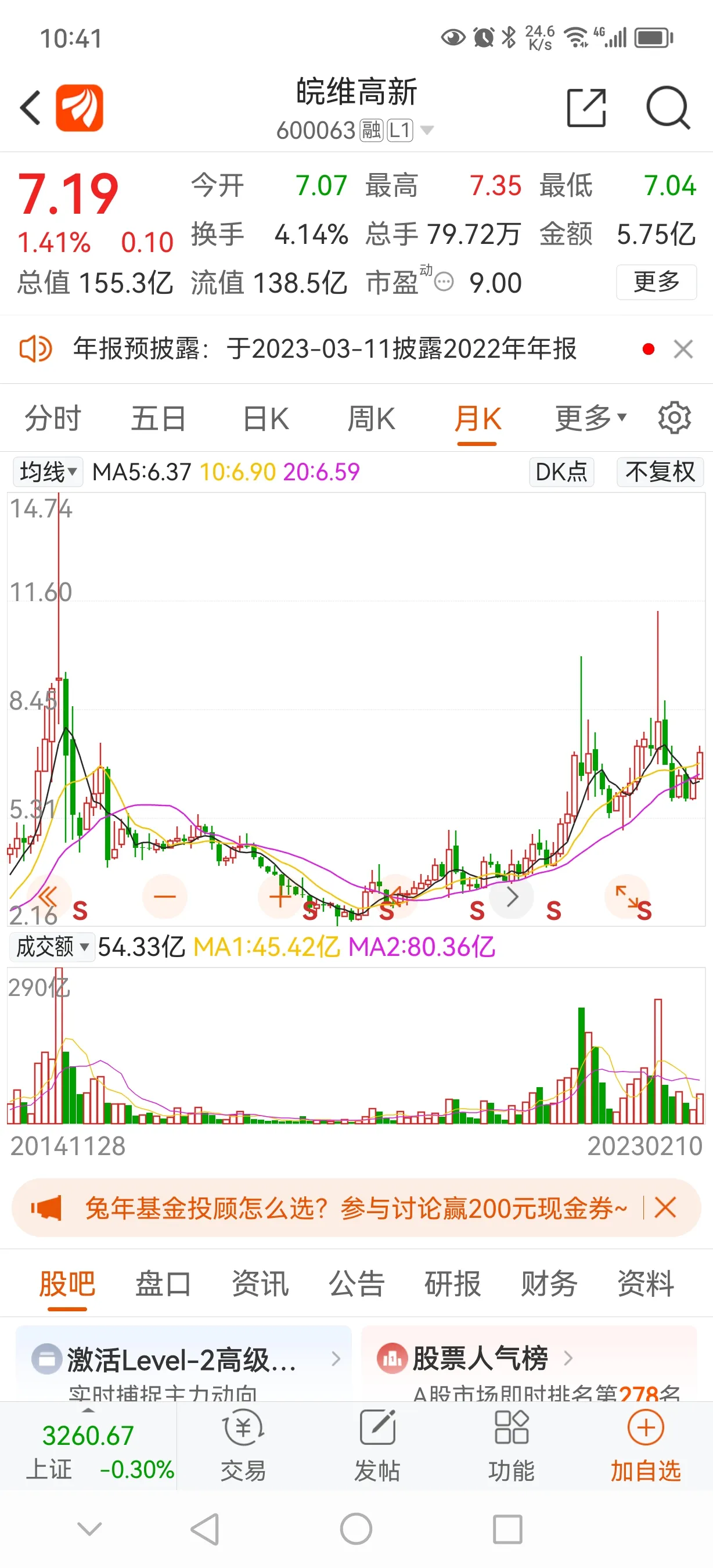Switch to the 分时 chart tab

pos(53,419)
